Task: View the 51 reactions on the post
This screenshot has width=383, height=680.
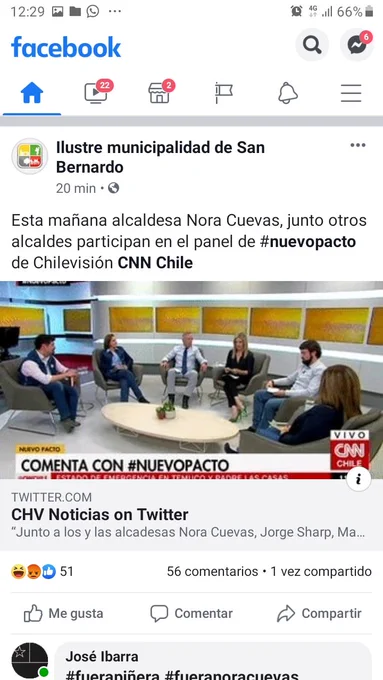Action: coord(43,572)
